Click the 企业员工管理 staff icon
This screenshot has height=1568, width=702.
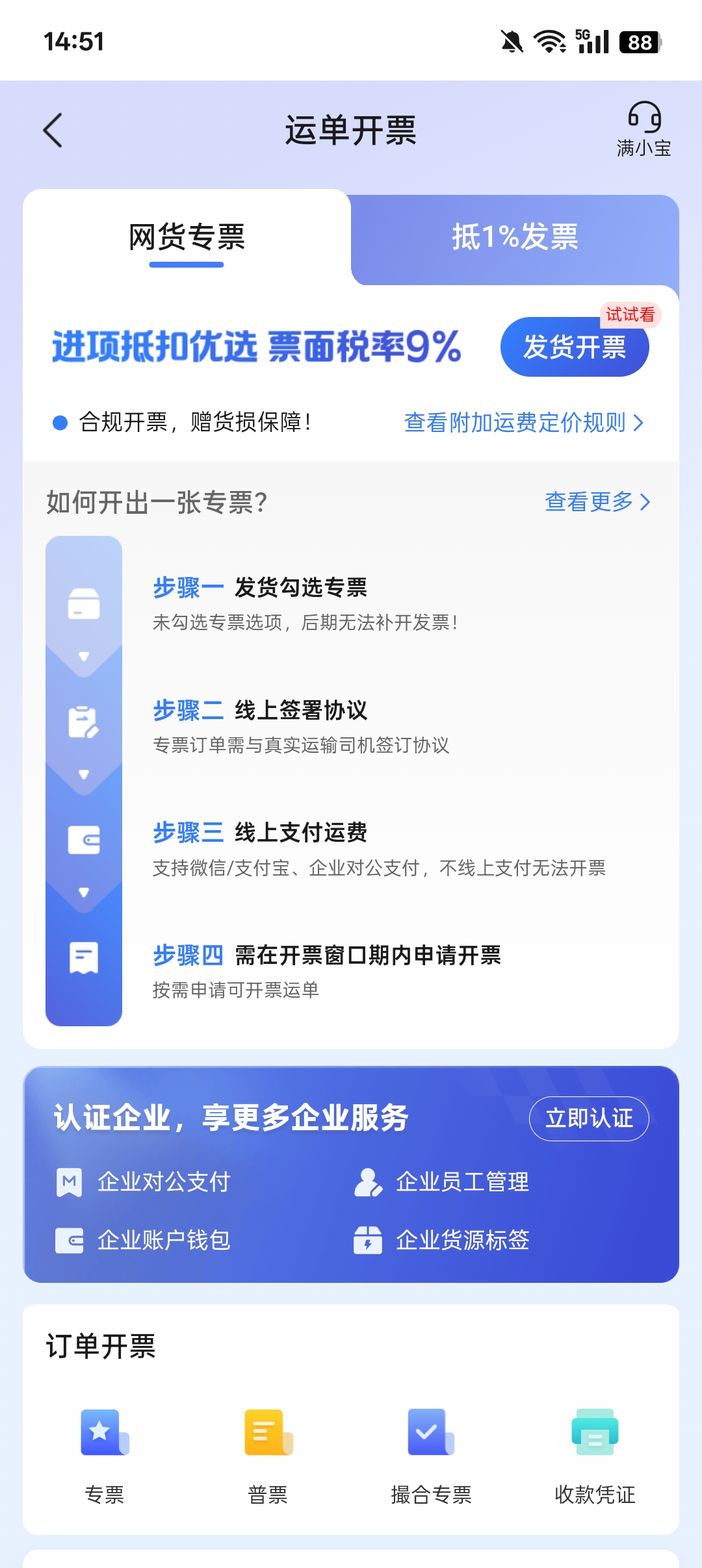point(369,1182)
